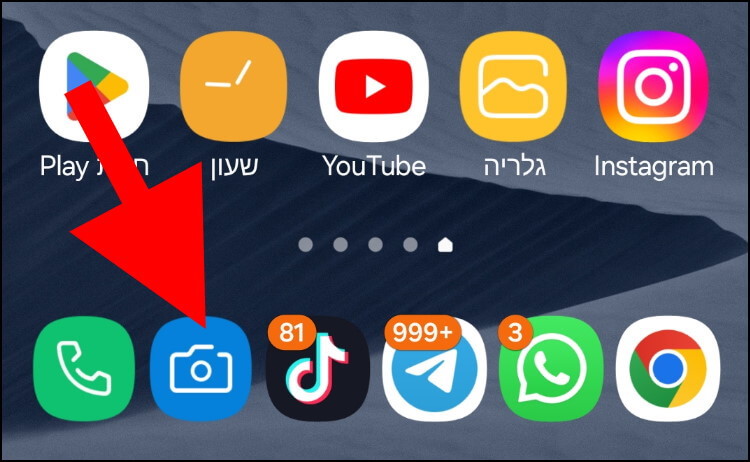This screenshot has width=750, height=462.
Task: Launch Instagram
Action: [653, 87]
